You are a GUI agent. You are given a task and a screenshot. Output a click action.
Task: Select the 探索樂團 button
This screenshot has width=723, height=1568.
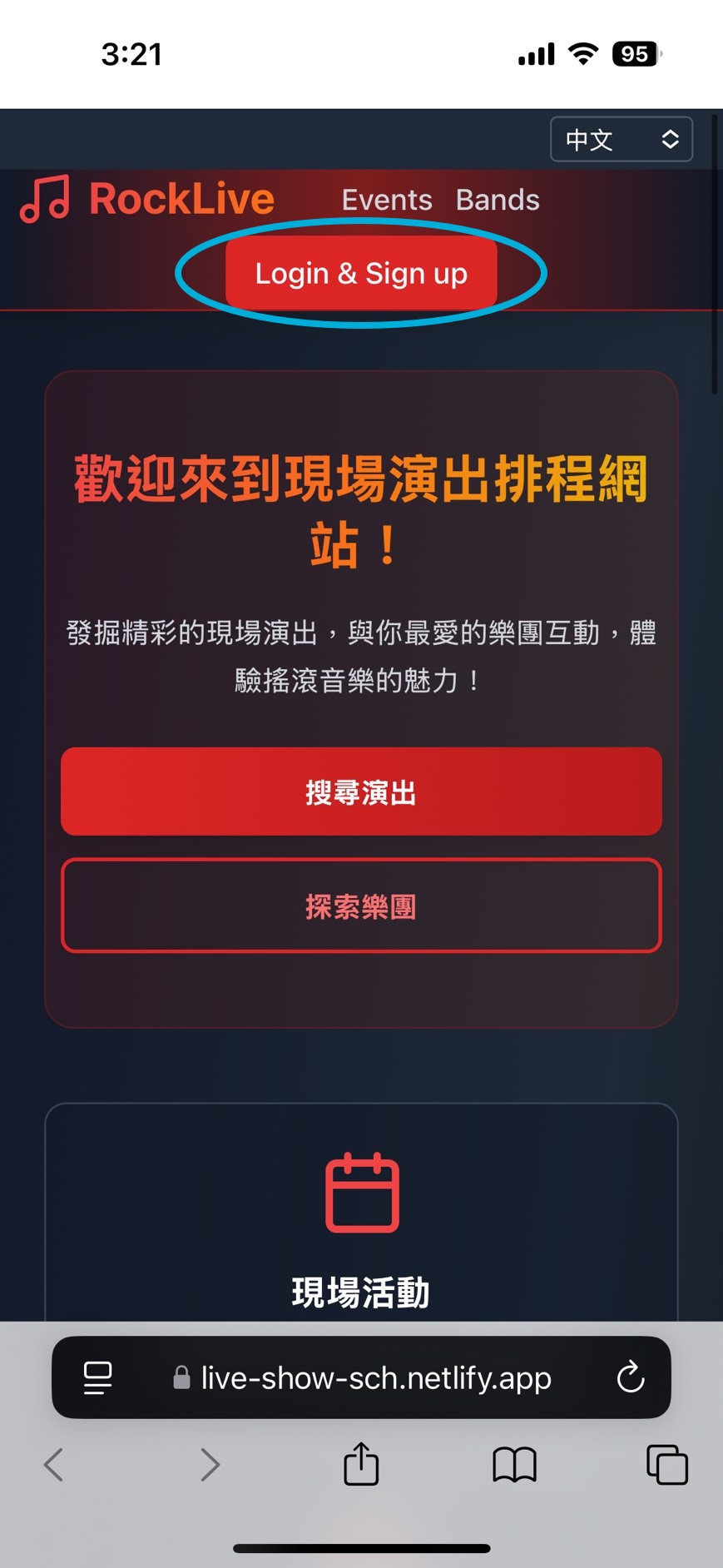pyautogui.click(x=361, y=906)
